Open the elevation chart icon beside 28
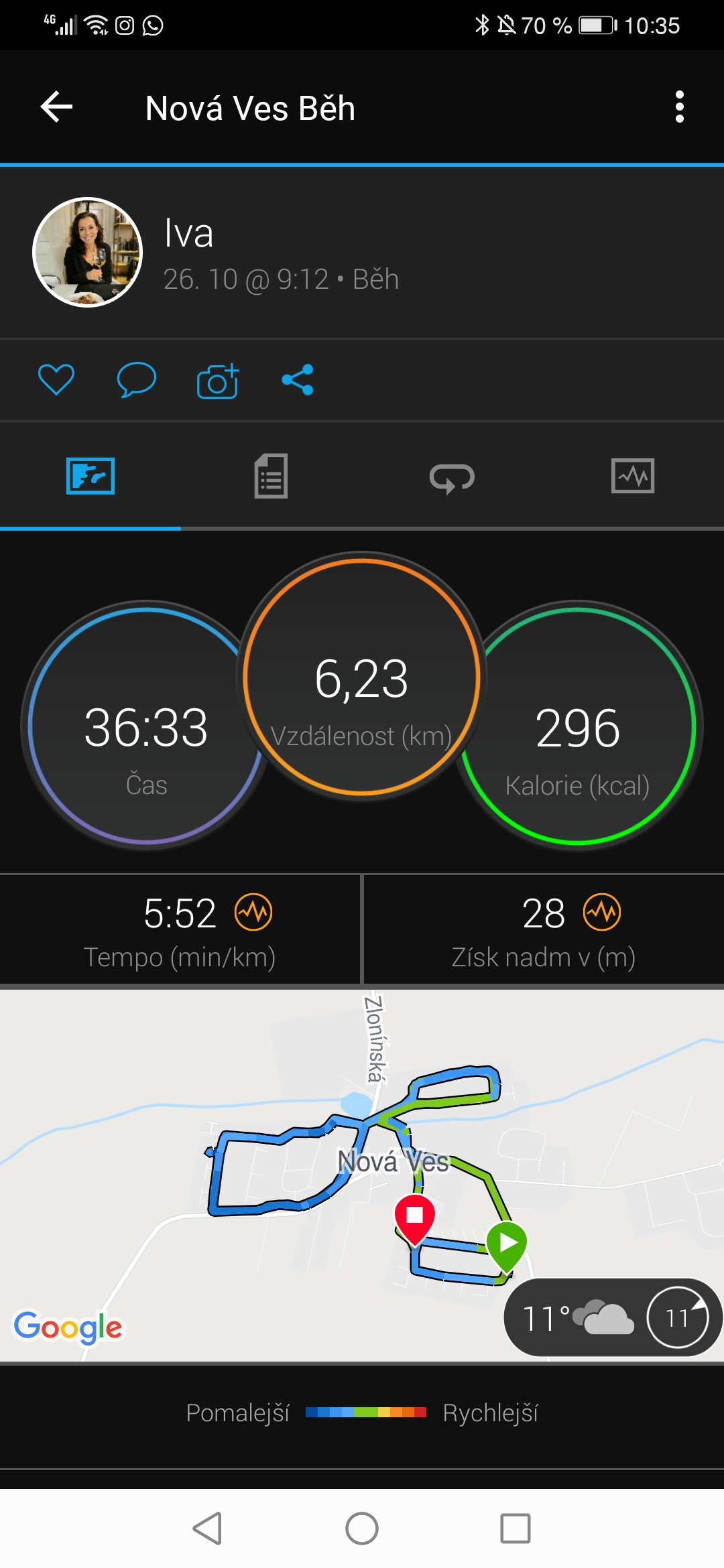This screenshot has width=724, height=1568. pos(602,913)
